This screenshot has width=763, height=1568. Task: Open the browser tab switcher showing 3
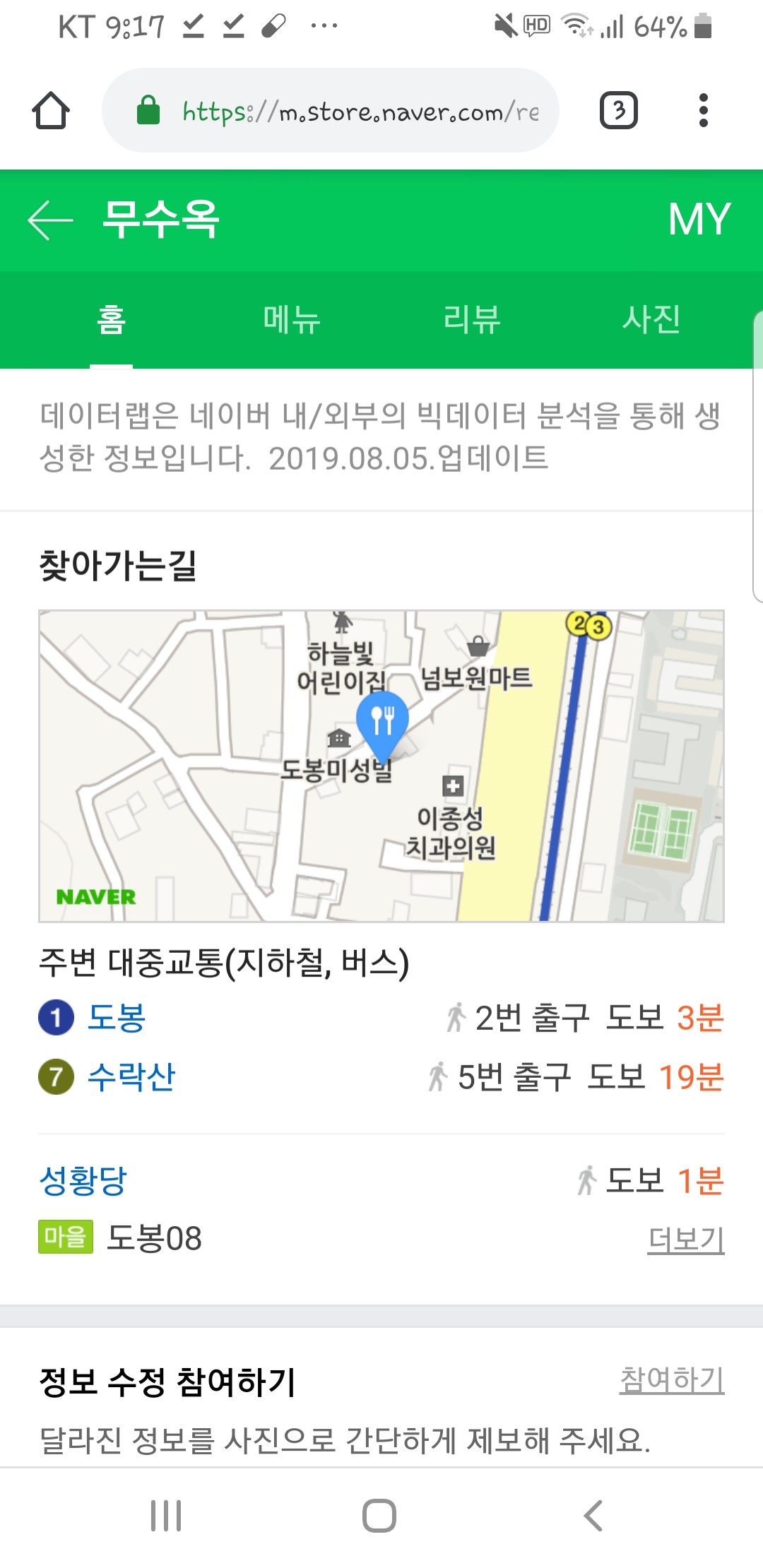619,111
